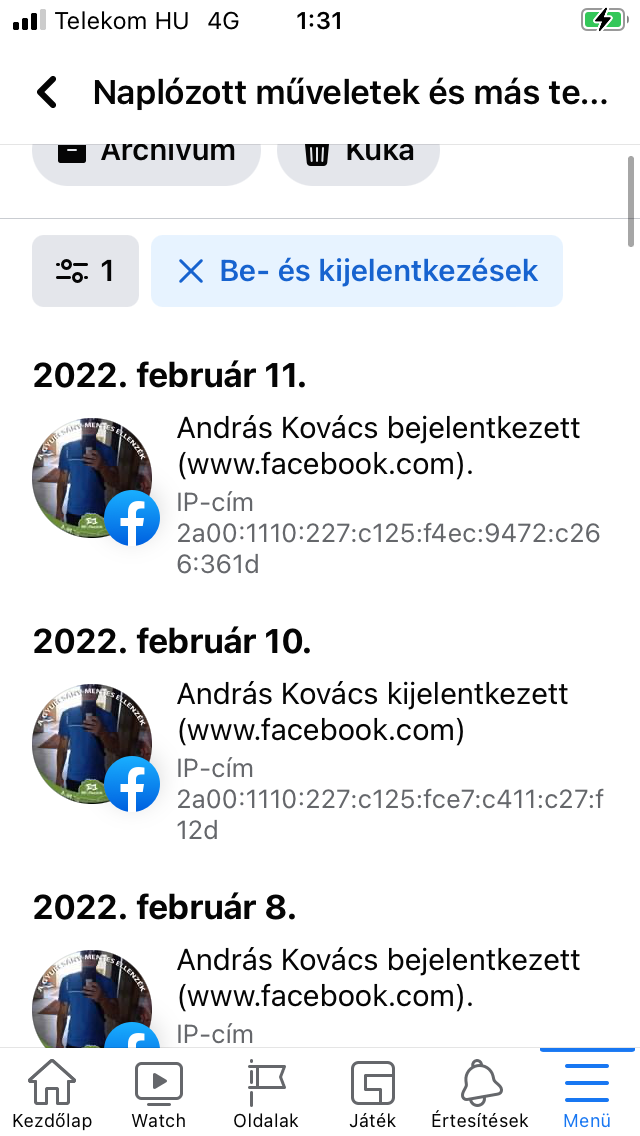Viewport: 640px width, 1136px height.
Task: Switch to the Watch tab
Action: coord(158,1094)
